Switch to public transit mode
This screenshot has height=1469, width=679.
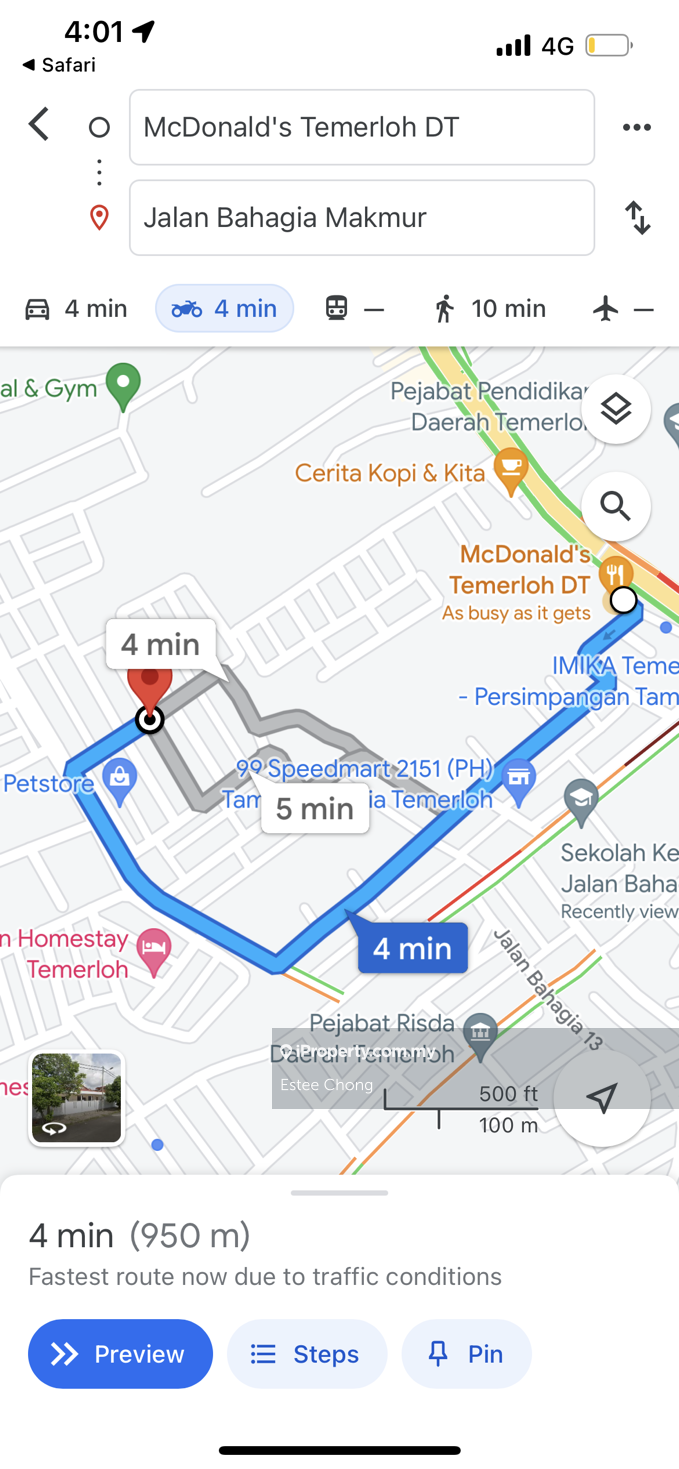pos(354,309)
